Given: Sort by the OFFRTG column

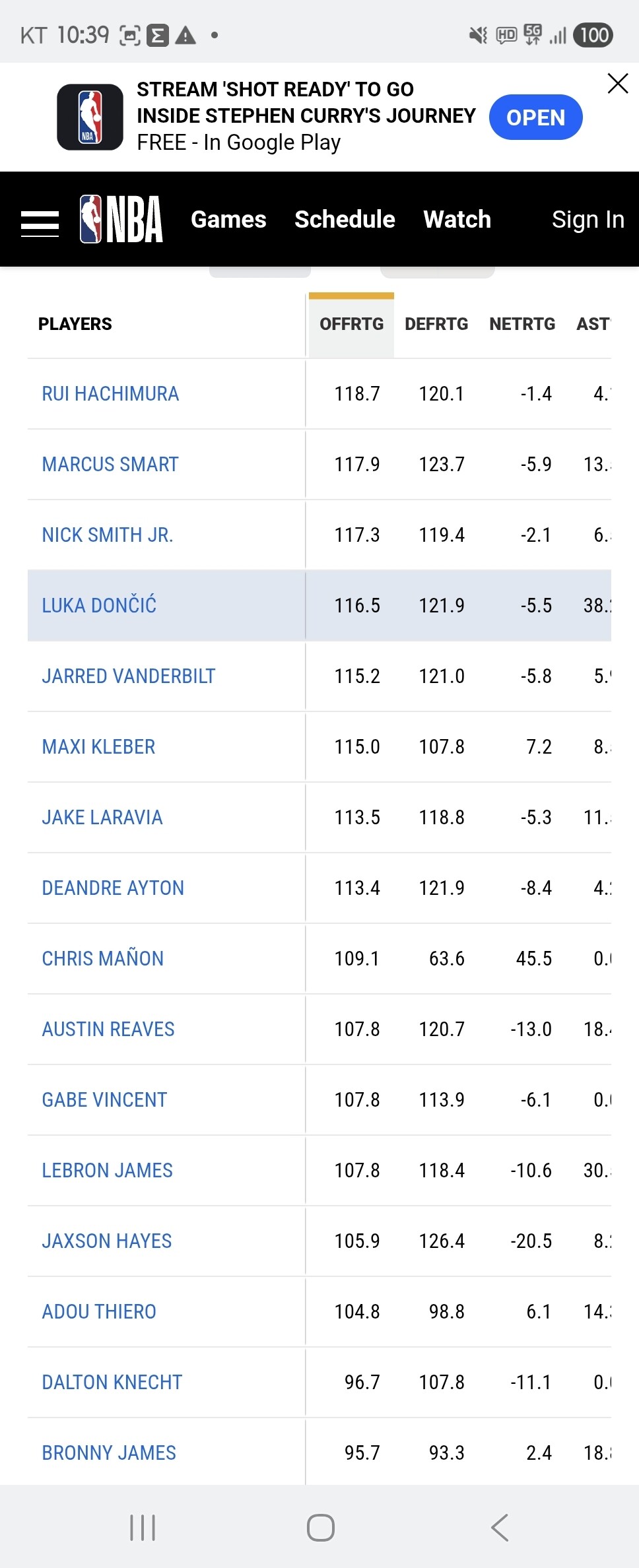Looking at the screenshot, I should coord(352,324).
